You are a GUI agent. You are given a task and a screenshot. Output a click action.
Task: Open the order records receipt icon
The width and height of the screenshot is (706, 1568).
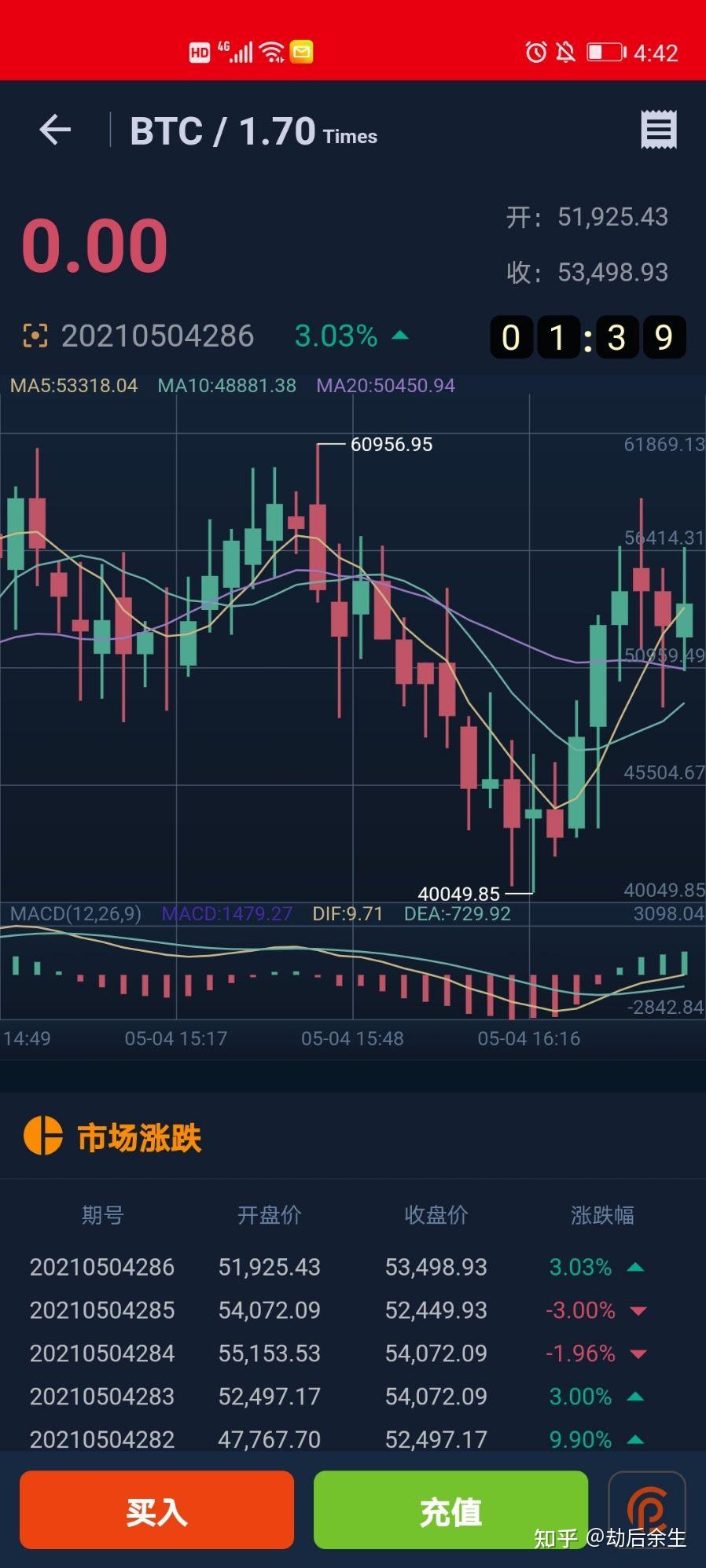[x=658, y=130]
